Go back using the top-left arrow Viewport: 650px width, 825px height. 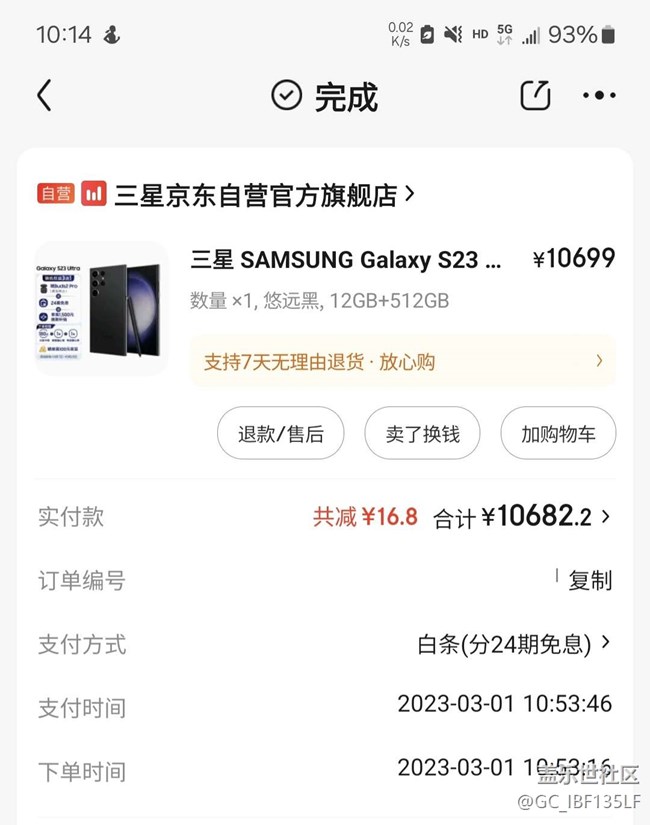coord(43,96)
